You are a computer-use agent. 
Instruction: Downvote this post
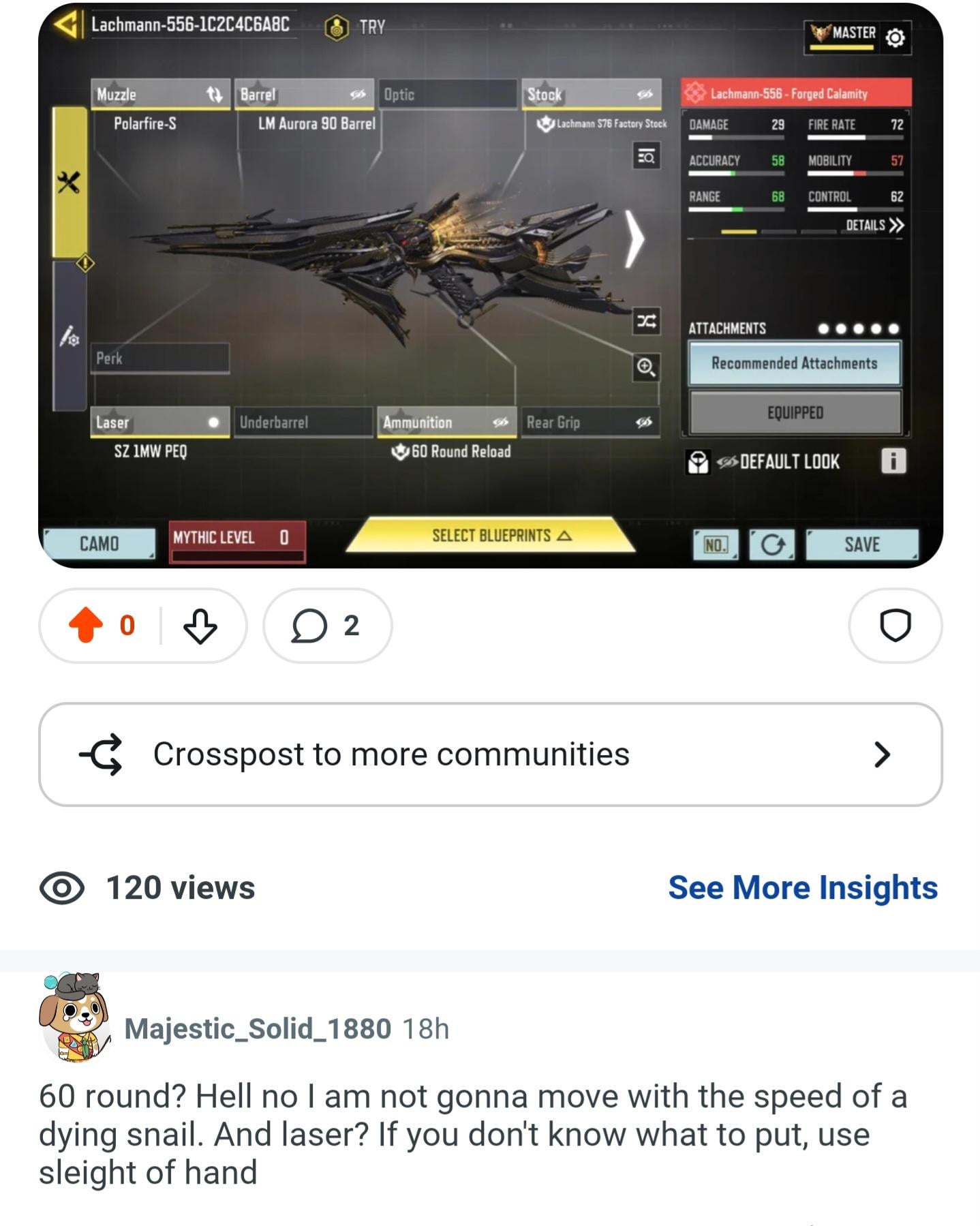200,626
